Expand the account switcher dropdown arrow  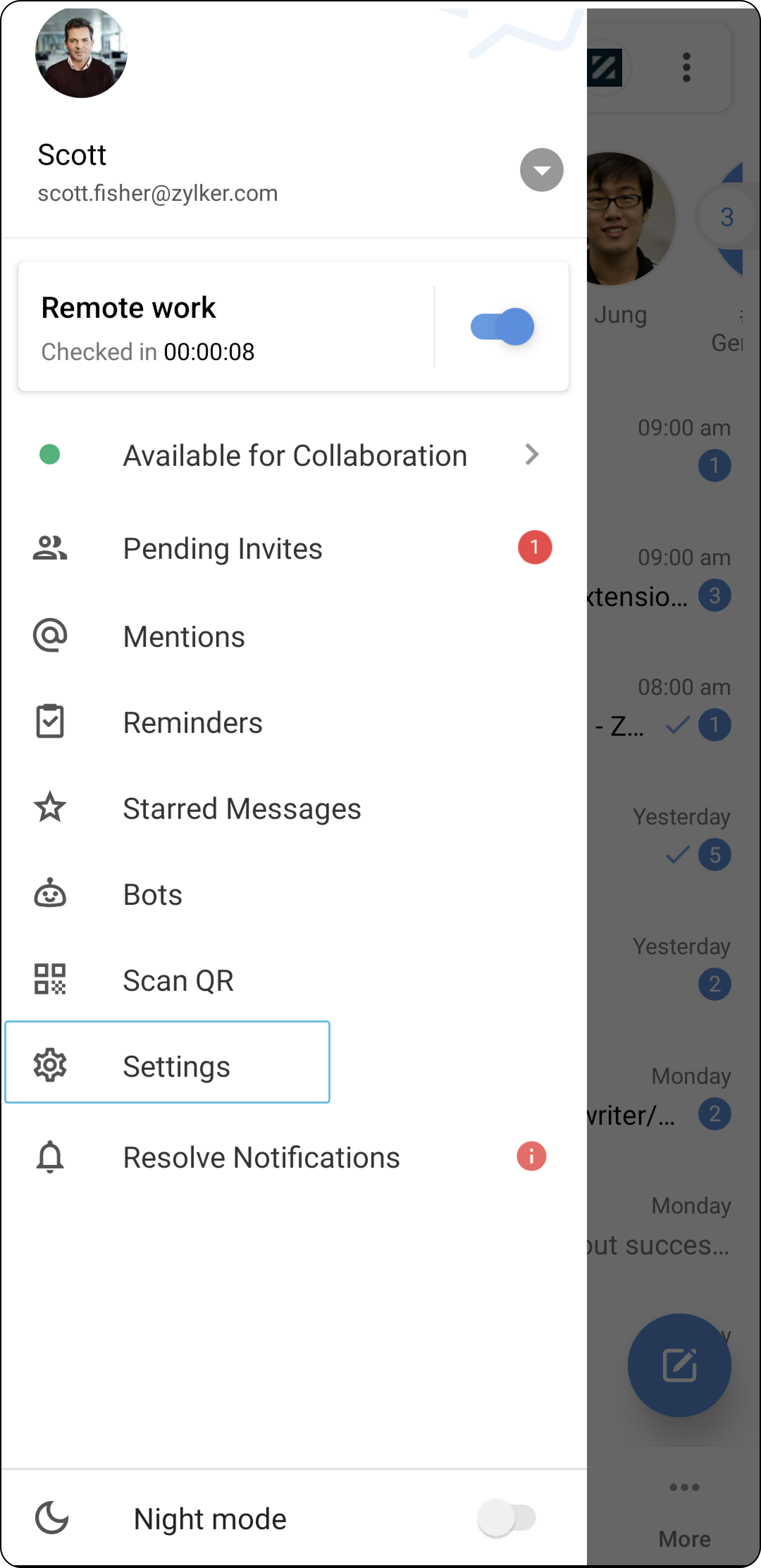(541, 170)
